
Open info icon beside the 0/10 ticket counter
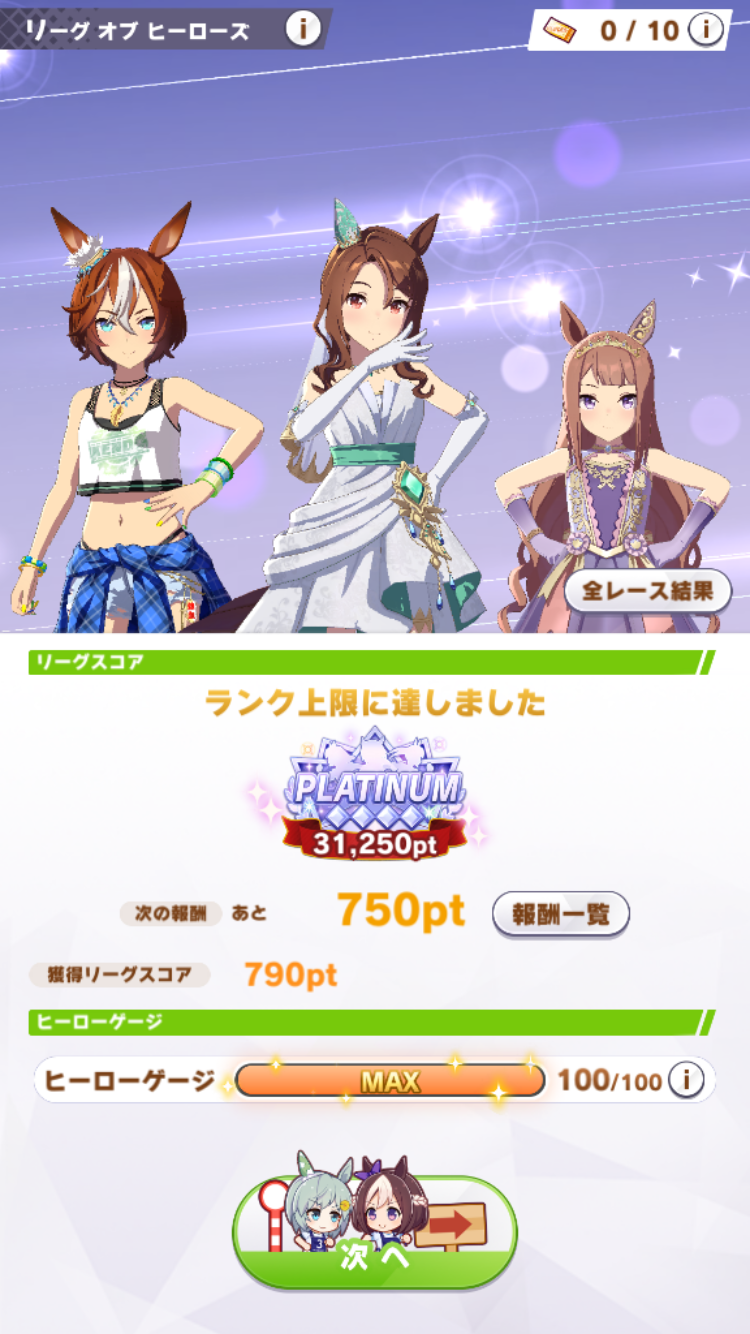pos(707,29)
